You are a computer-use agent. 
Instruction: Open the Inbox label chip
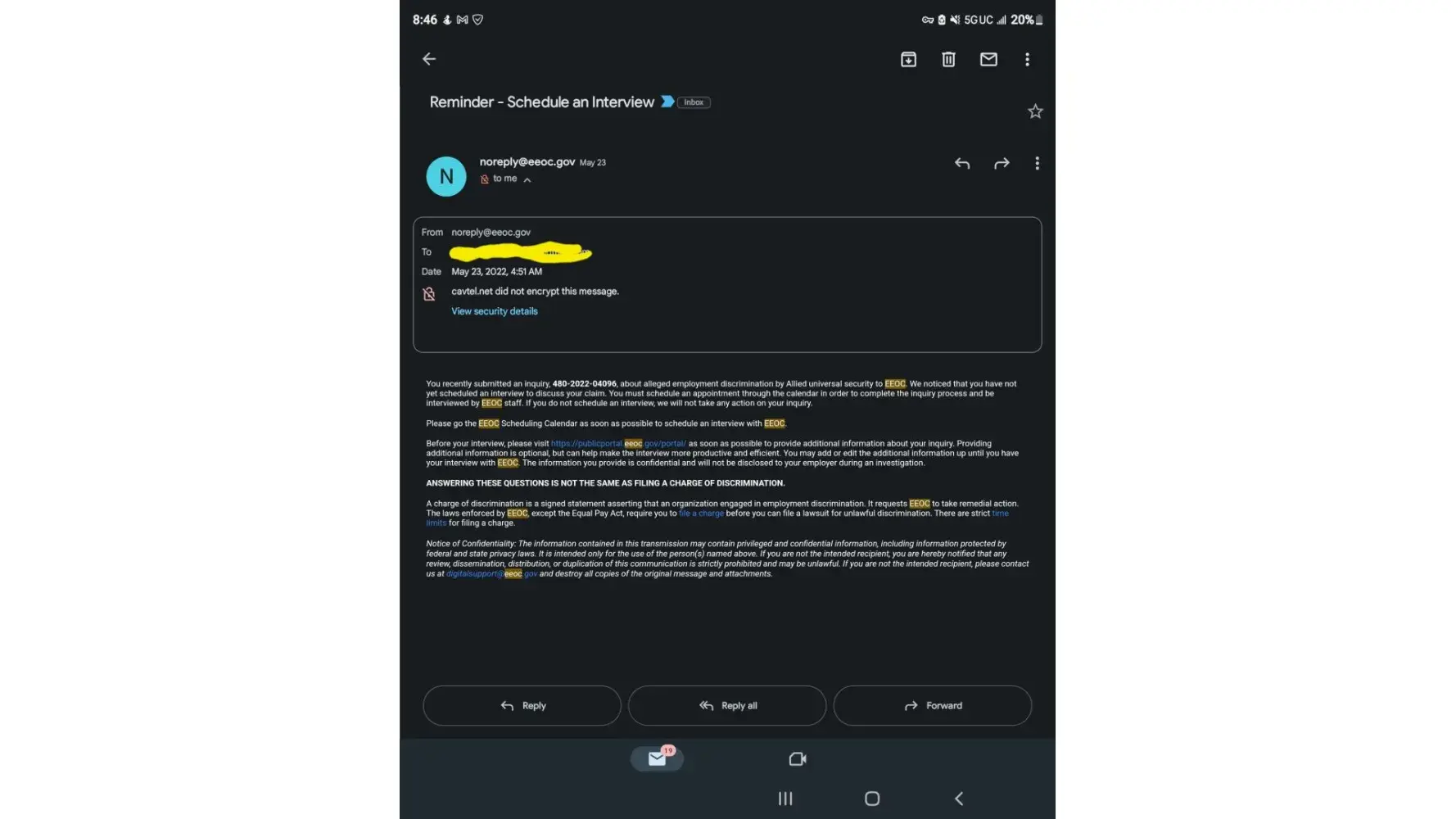[x=694, y=102]
